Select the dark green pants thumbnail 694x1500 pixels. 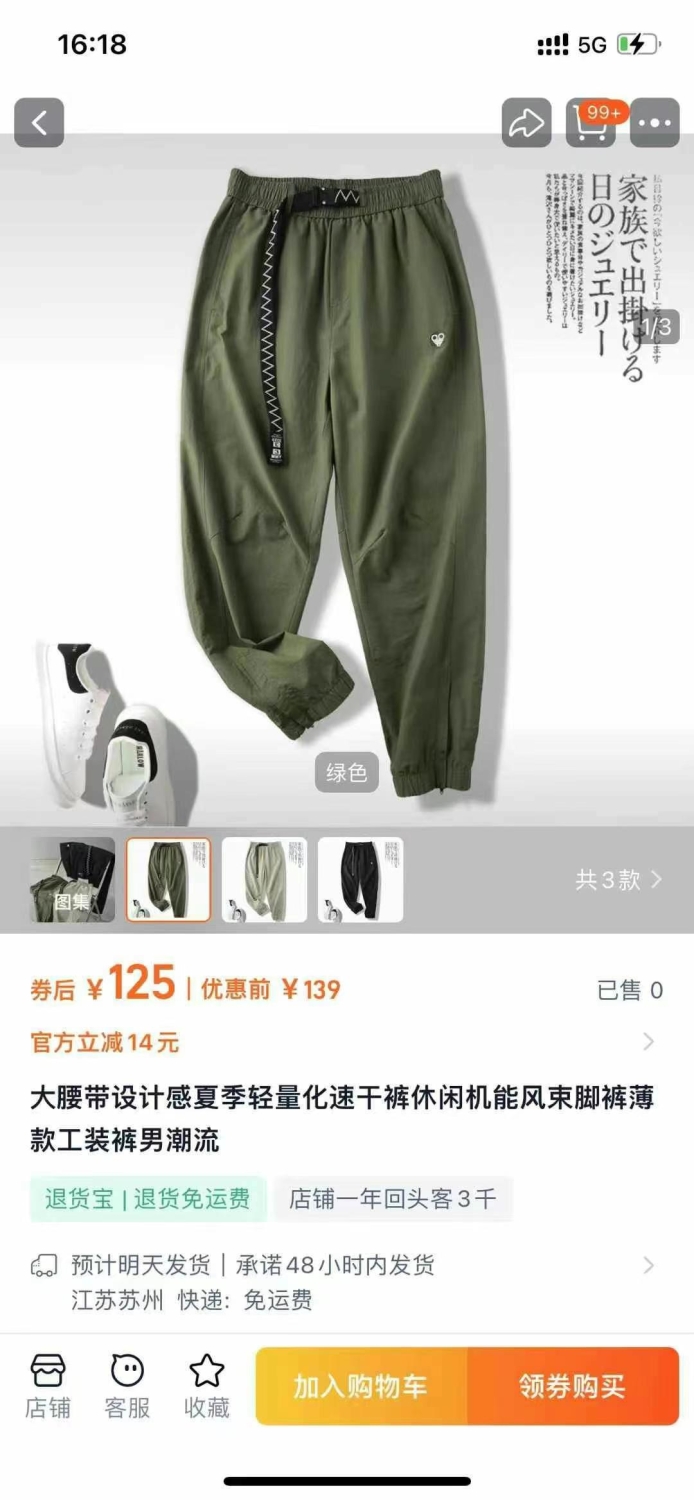pos(168,880)
